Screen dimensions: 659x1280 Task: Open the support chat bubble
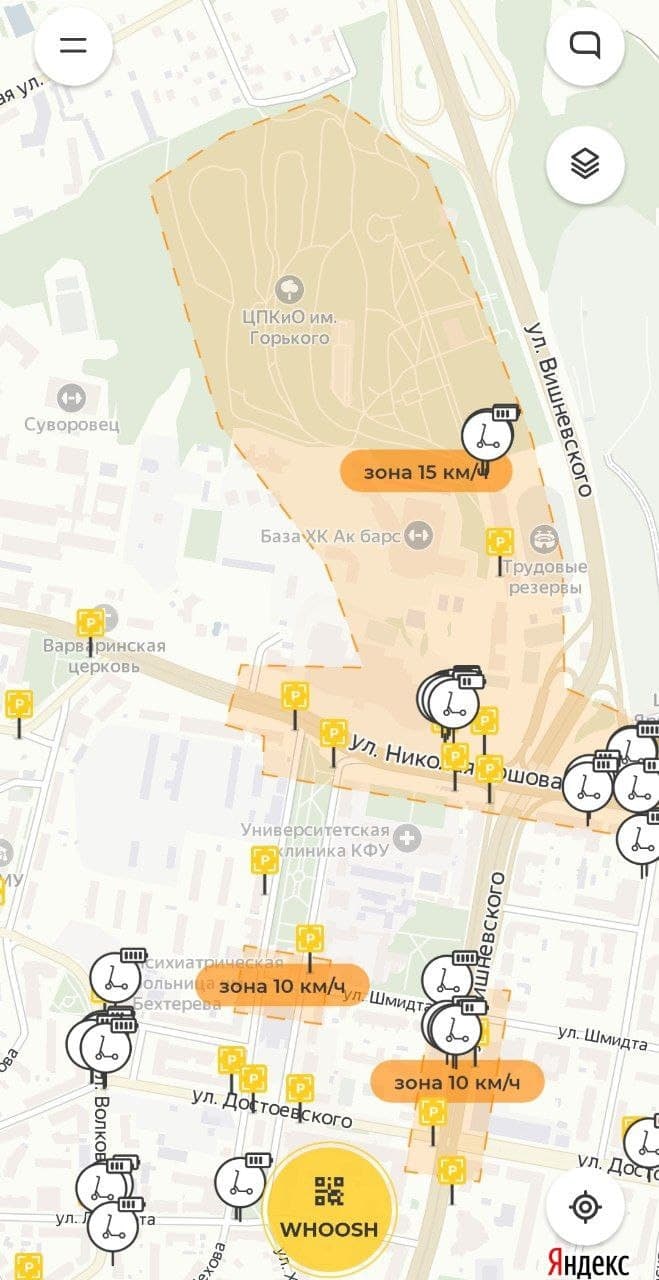585,45
